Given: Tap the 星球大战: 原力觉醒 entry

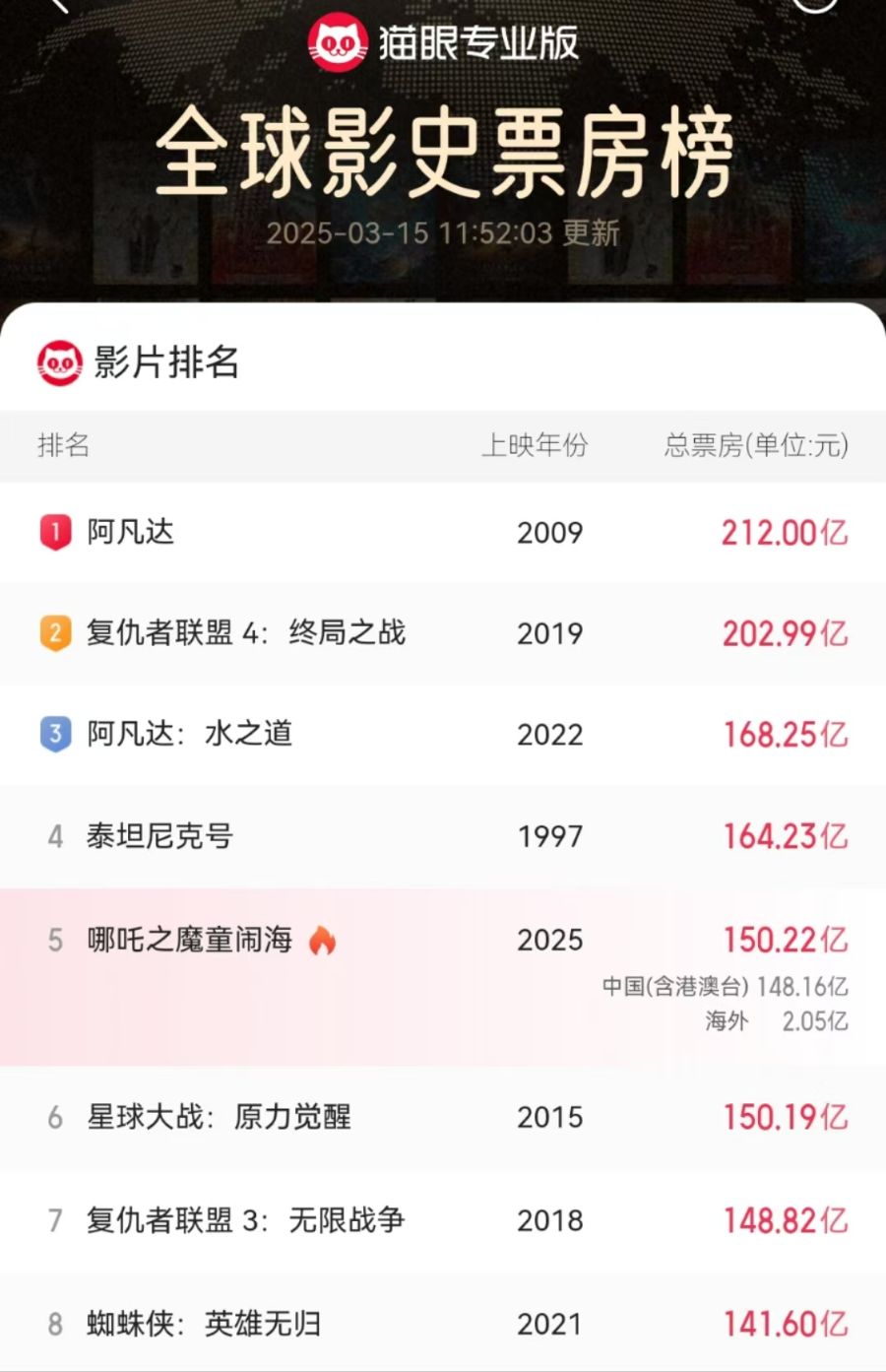Looking at the screenshot, I should tap(219, 1118).
